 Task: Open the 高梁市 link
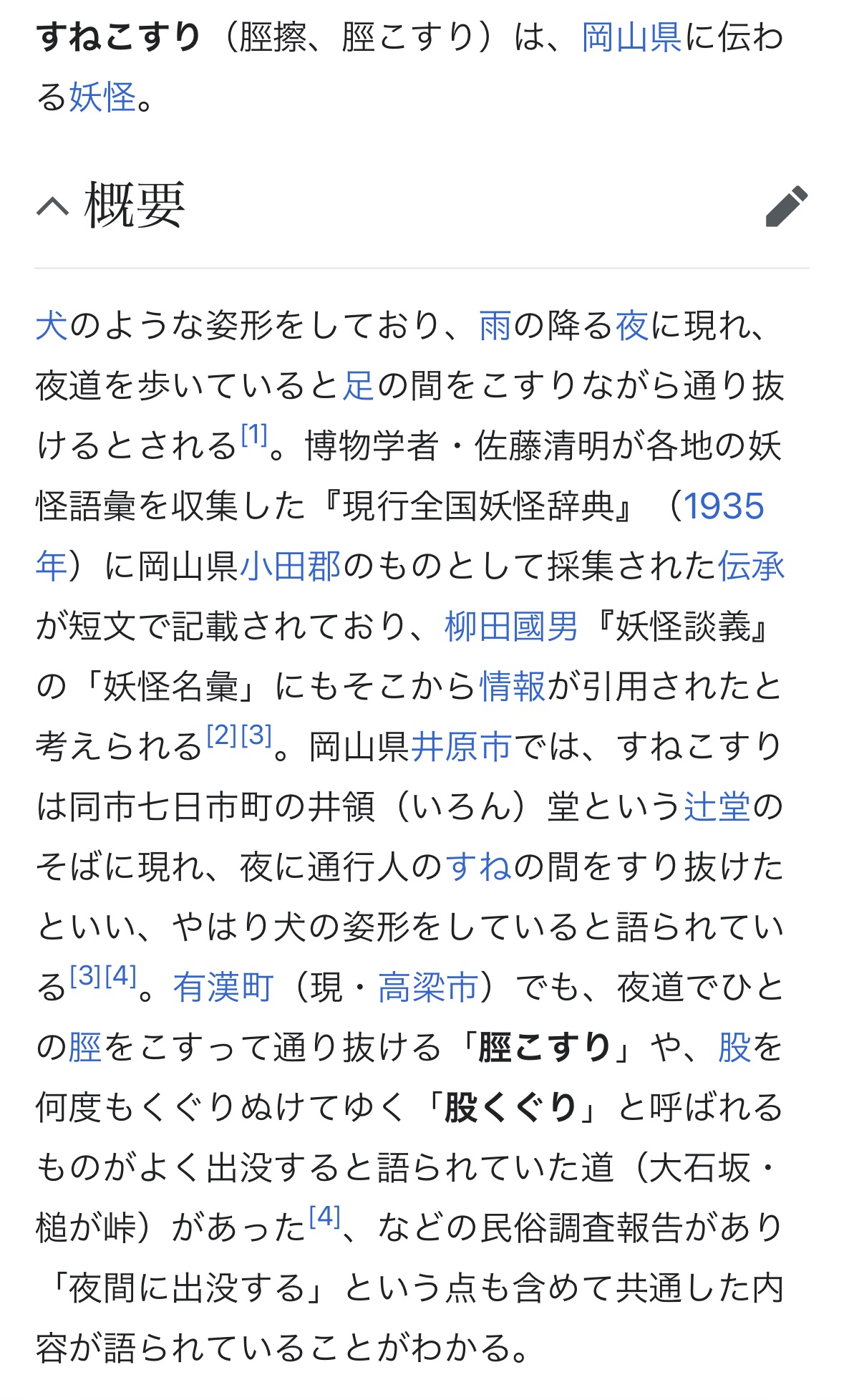point(428,988)
